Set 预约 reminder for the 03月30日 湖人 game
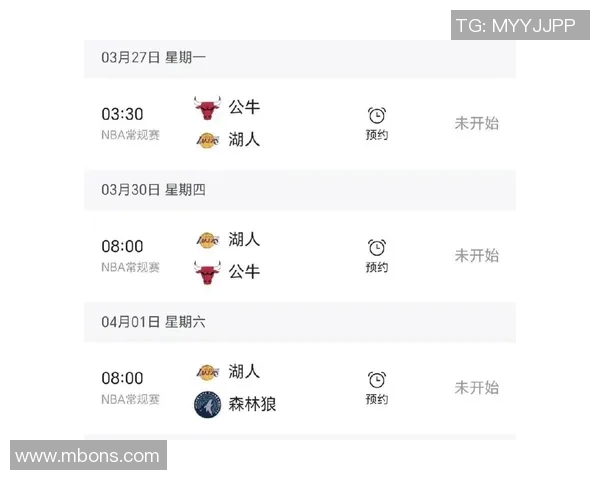 click(x=376, y=255)
